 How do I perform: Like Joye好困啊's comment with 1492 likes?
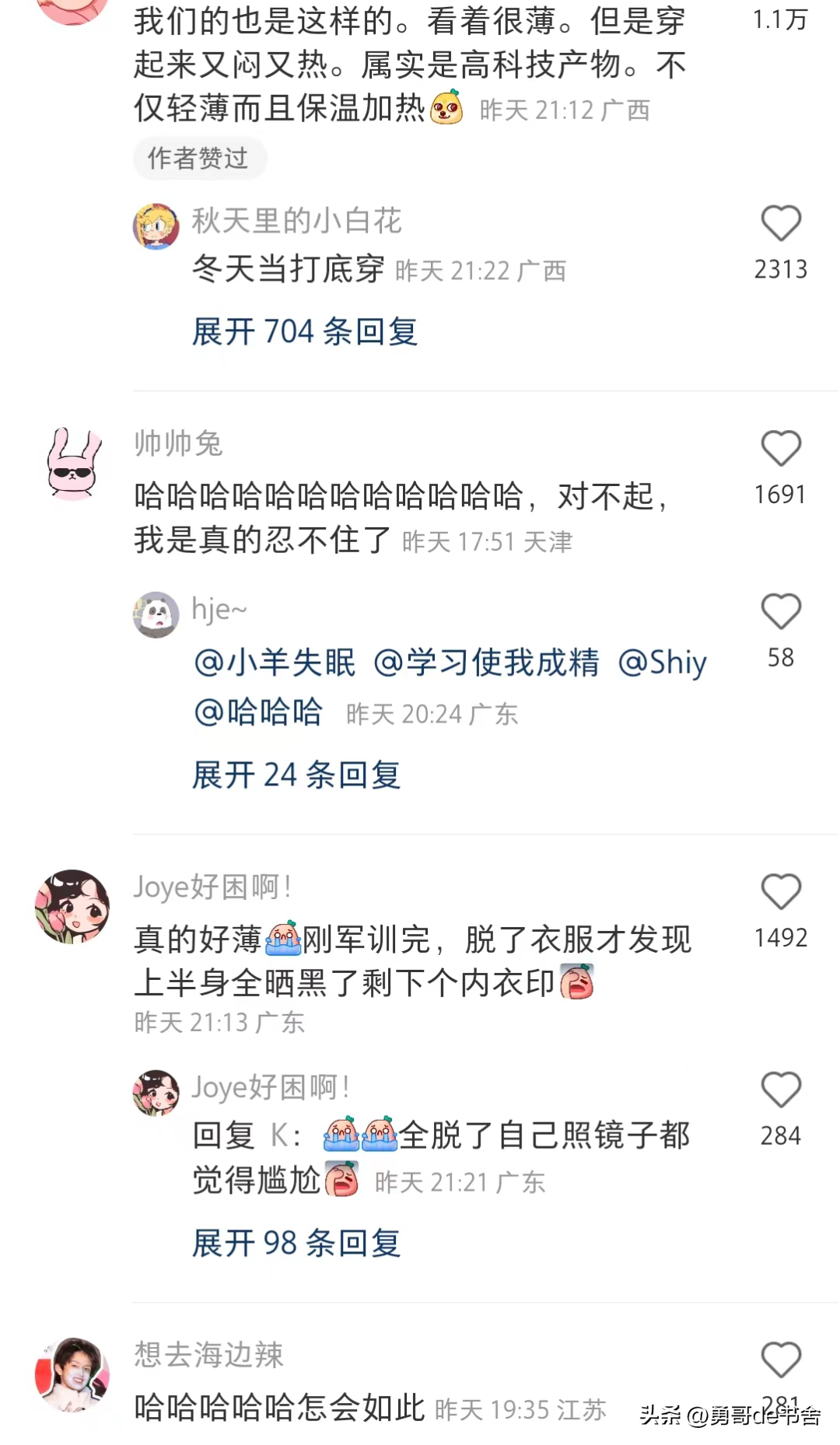[780, 892]
